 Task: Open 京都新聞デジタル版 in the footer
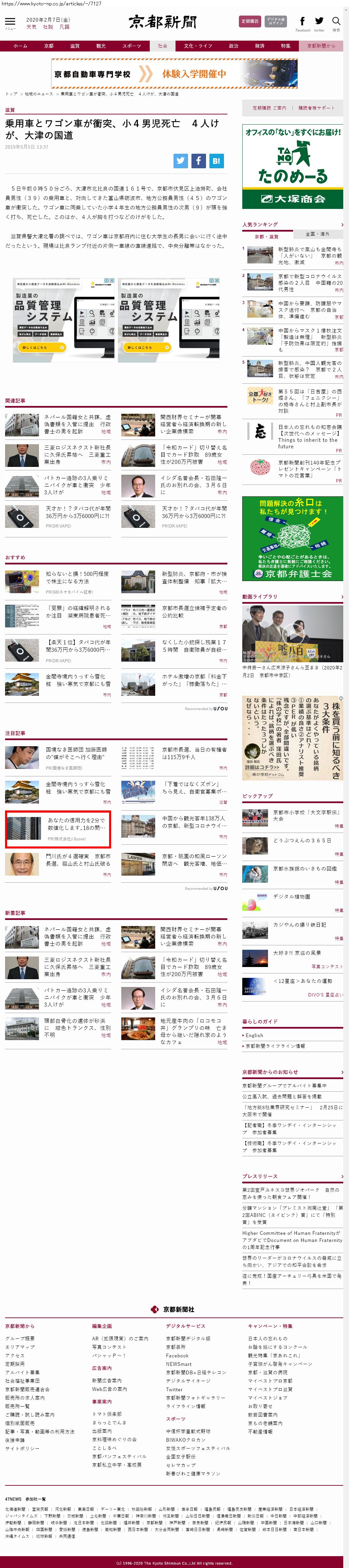188,1338
